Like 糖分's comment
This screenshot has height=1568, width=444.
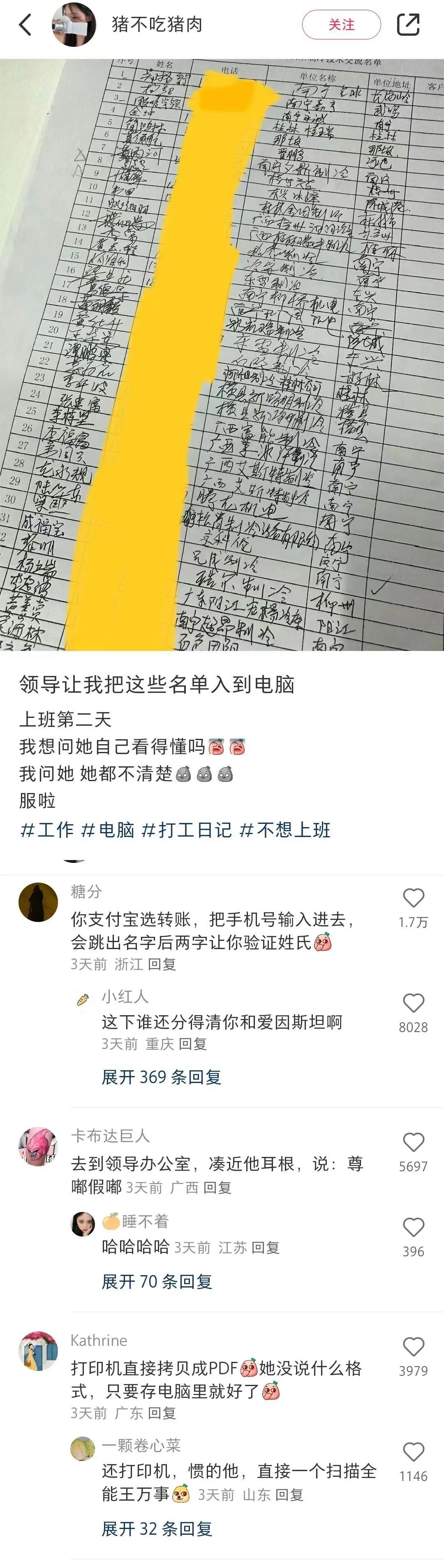coord(413,899)
